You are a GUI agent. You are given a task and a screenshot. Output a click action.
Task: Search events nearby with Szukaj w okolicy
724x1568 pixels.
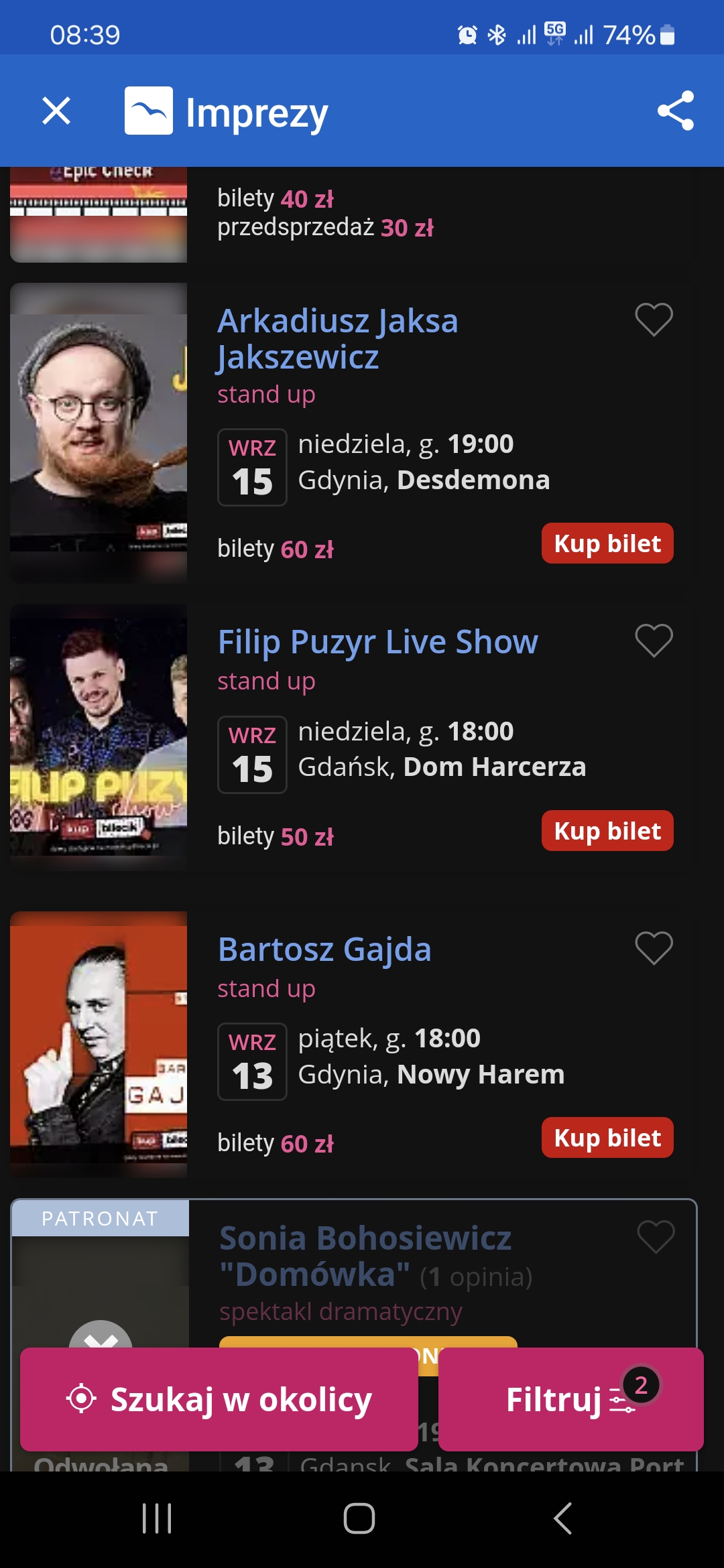[x=219, y=1399]
